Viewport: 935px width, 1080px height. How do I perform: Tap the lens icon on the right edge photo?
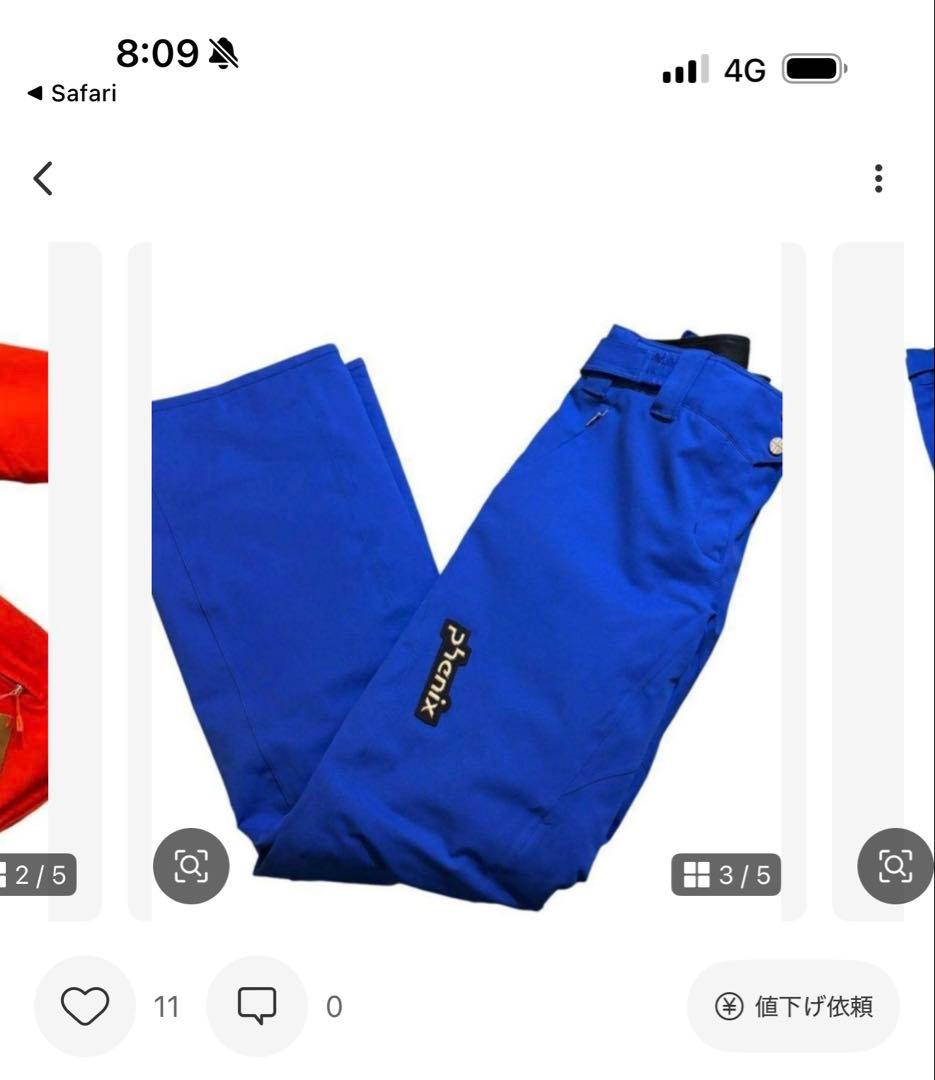point(893,866)
